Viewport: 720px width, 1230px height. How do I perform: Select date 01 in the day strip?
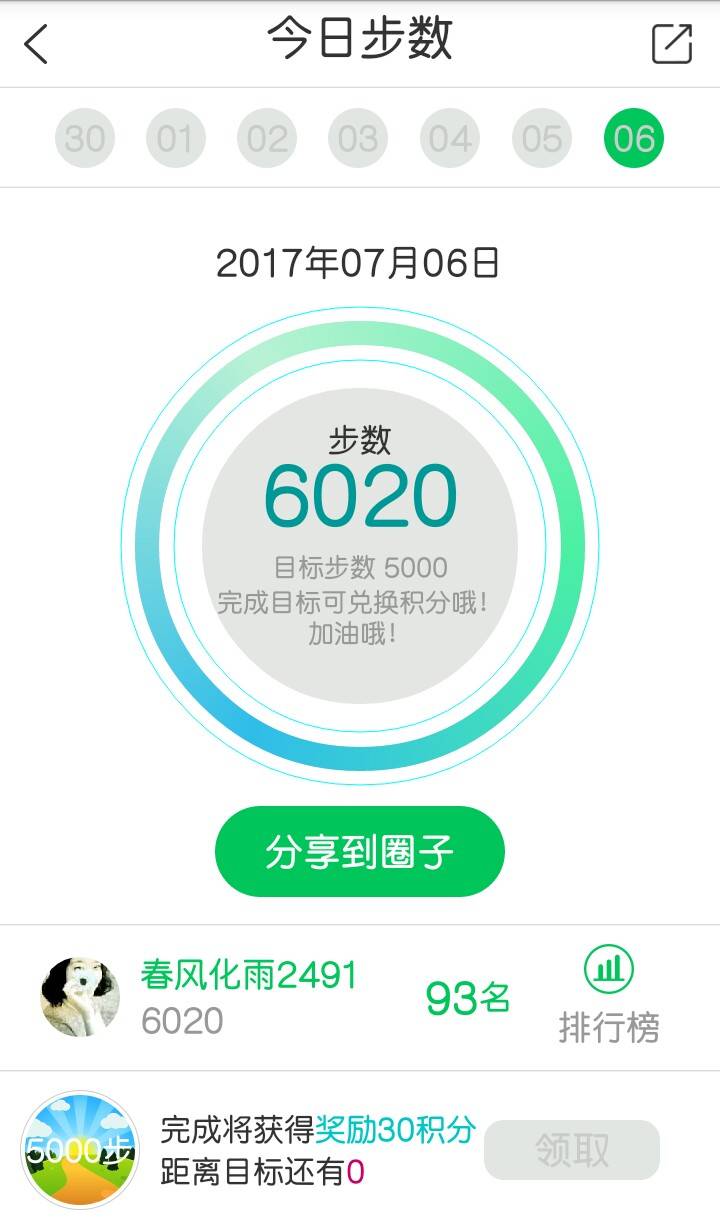click(176, 138)
